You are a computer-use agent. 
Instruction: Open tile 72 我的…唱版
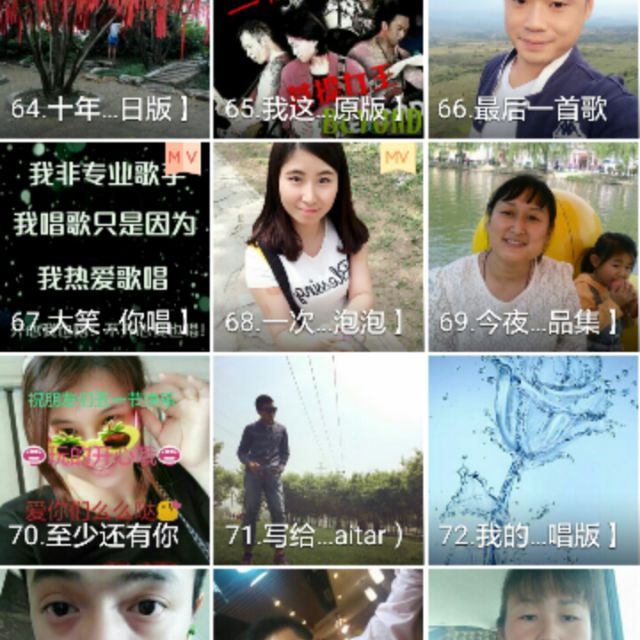point(534,461)
